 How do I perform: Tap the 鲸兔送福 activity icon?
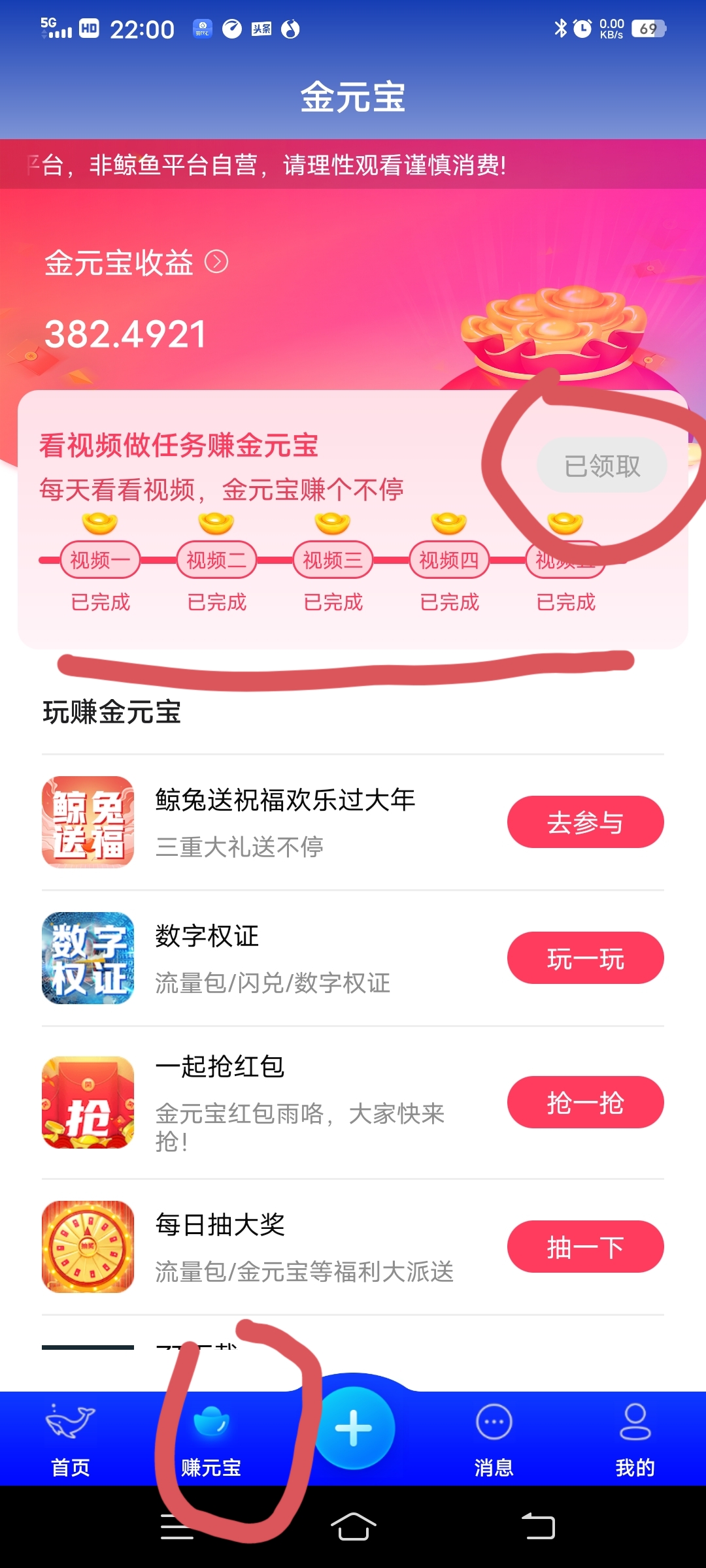coord(87,821)
